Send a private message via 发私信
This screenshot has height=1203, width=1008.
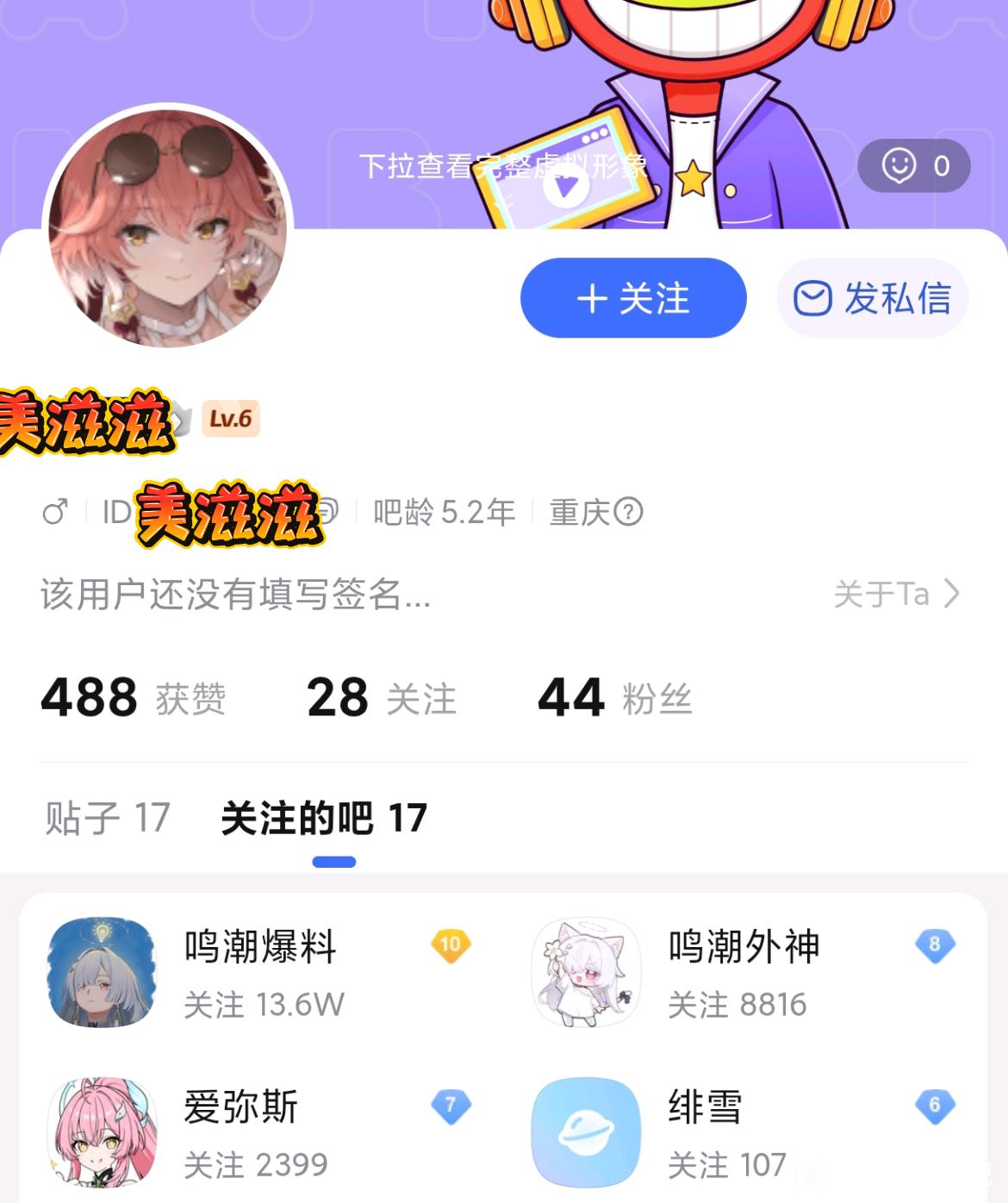(x=873, y=298)
